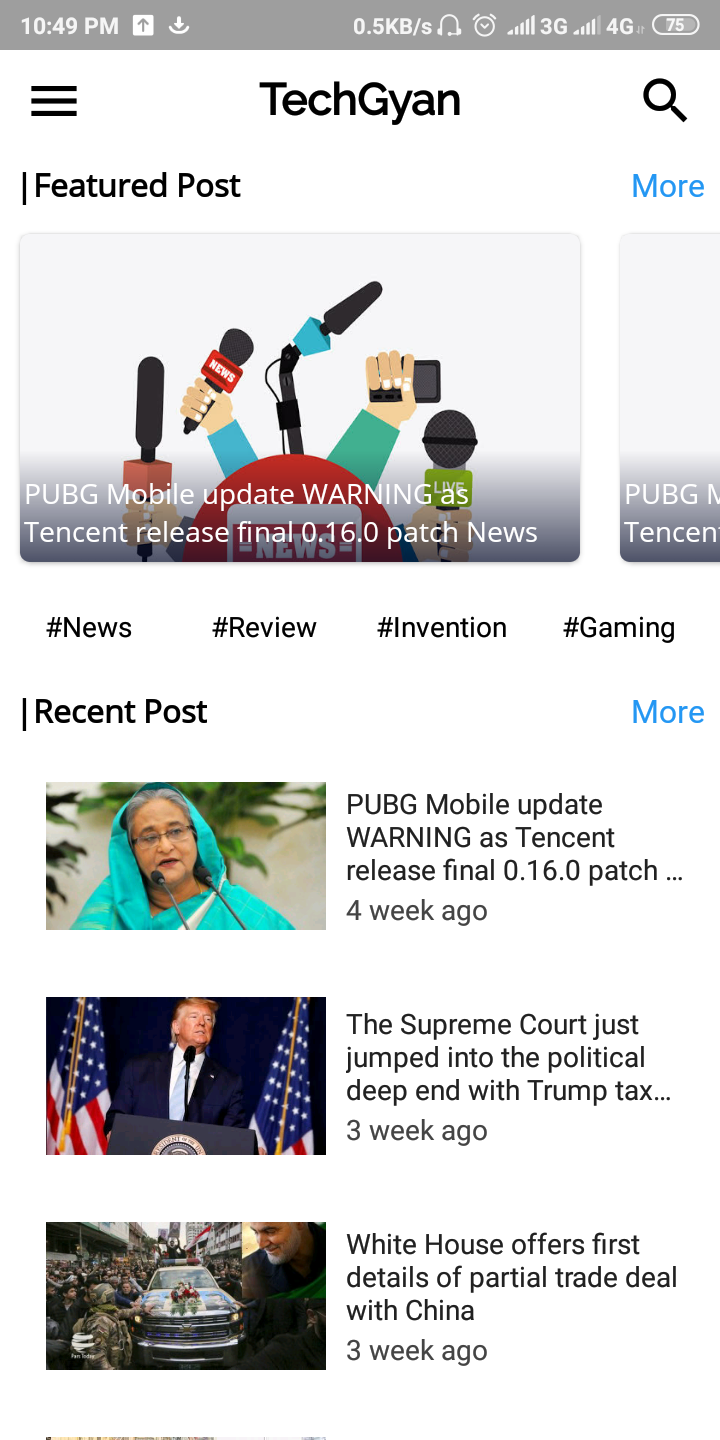Filter by the #Review tag

tap(264, 628)
